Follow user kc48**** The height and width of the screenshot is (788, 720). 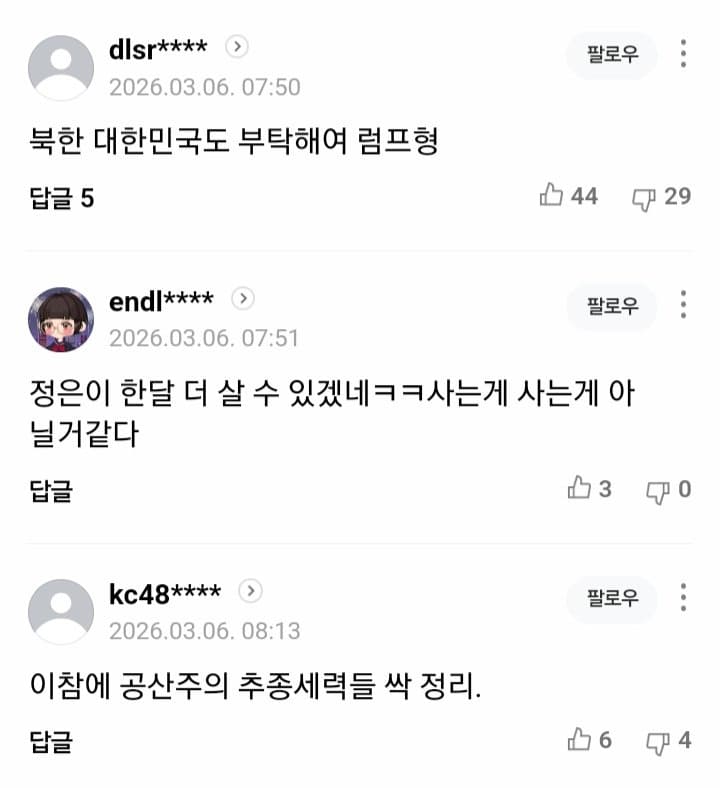coord(612,598)
